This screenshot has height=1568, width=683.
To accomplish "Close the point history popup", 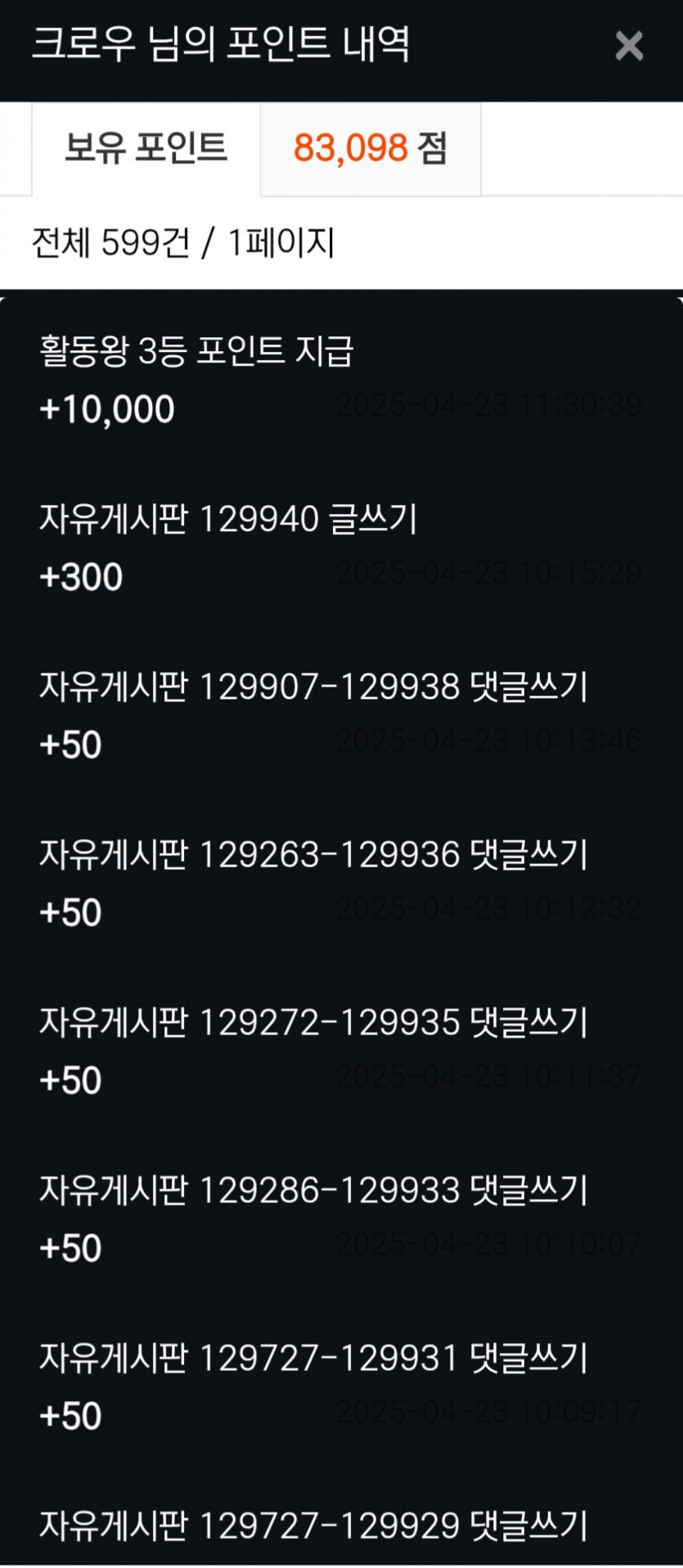I will point(628,46).
